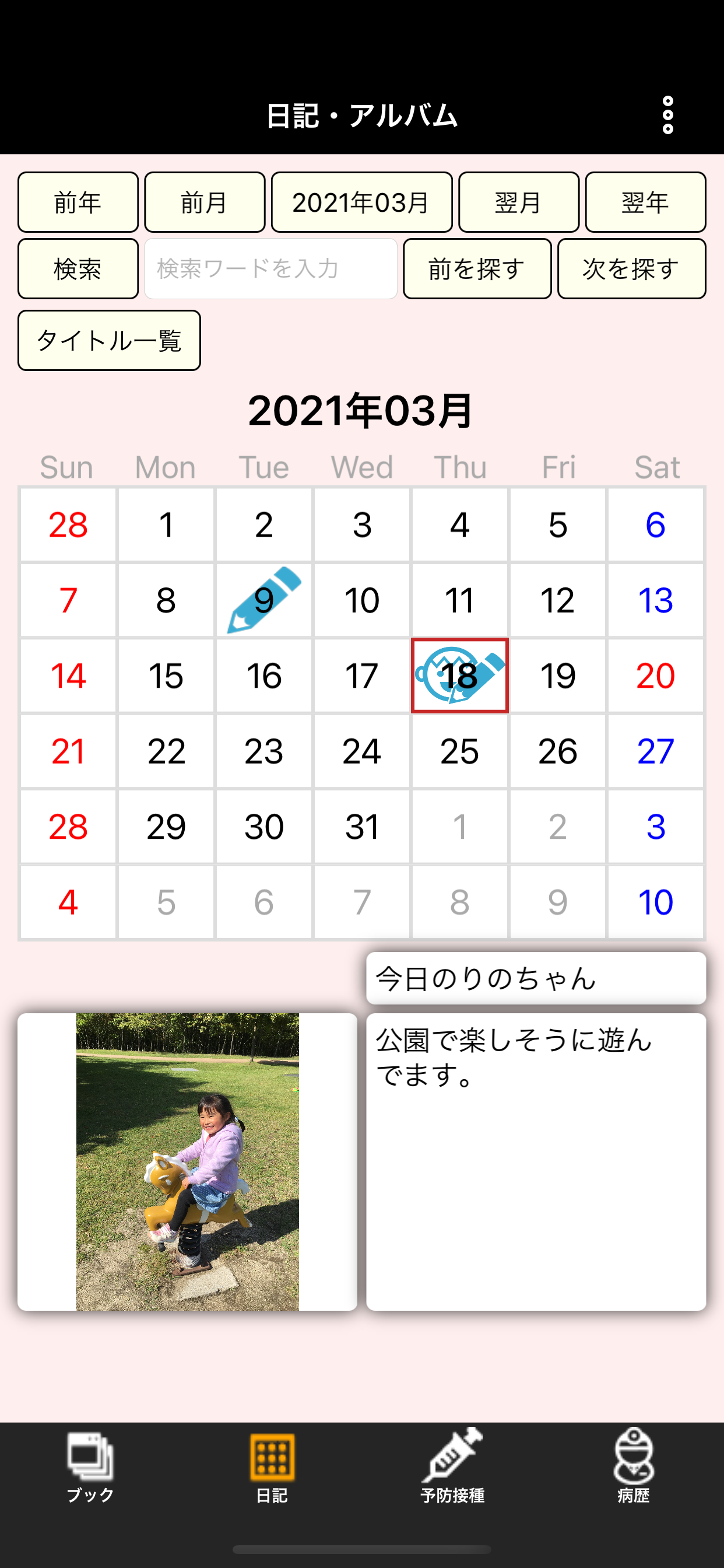Open the three-dot overflow menu

click(x=667, y=114)
